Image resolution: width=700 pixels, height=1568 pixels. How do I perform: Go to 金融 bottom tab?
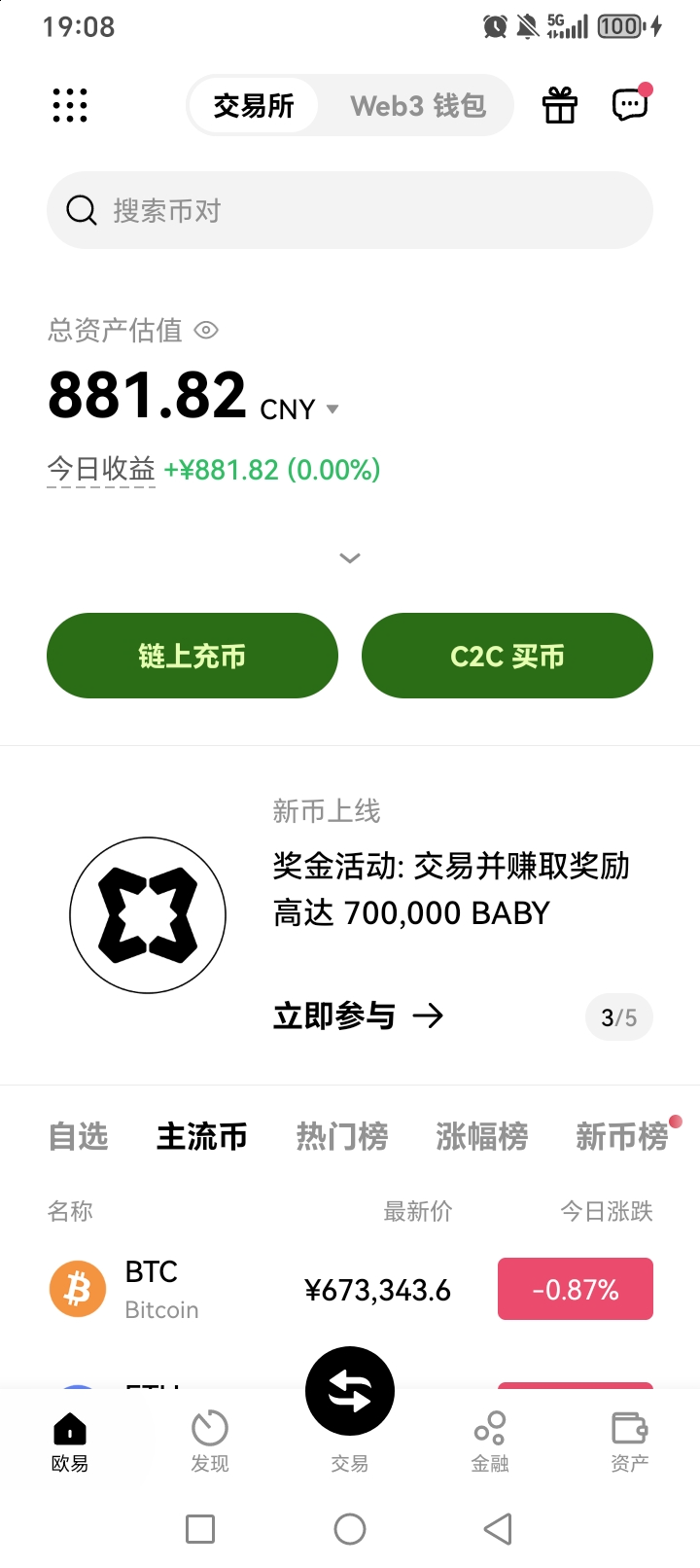[490, 1440]
